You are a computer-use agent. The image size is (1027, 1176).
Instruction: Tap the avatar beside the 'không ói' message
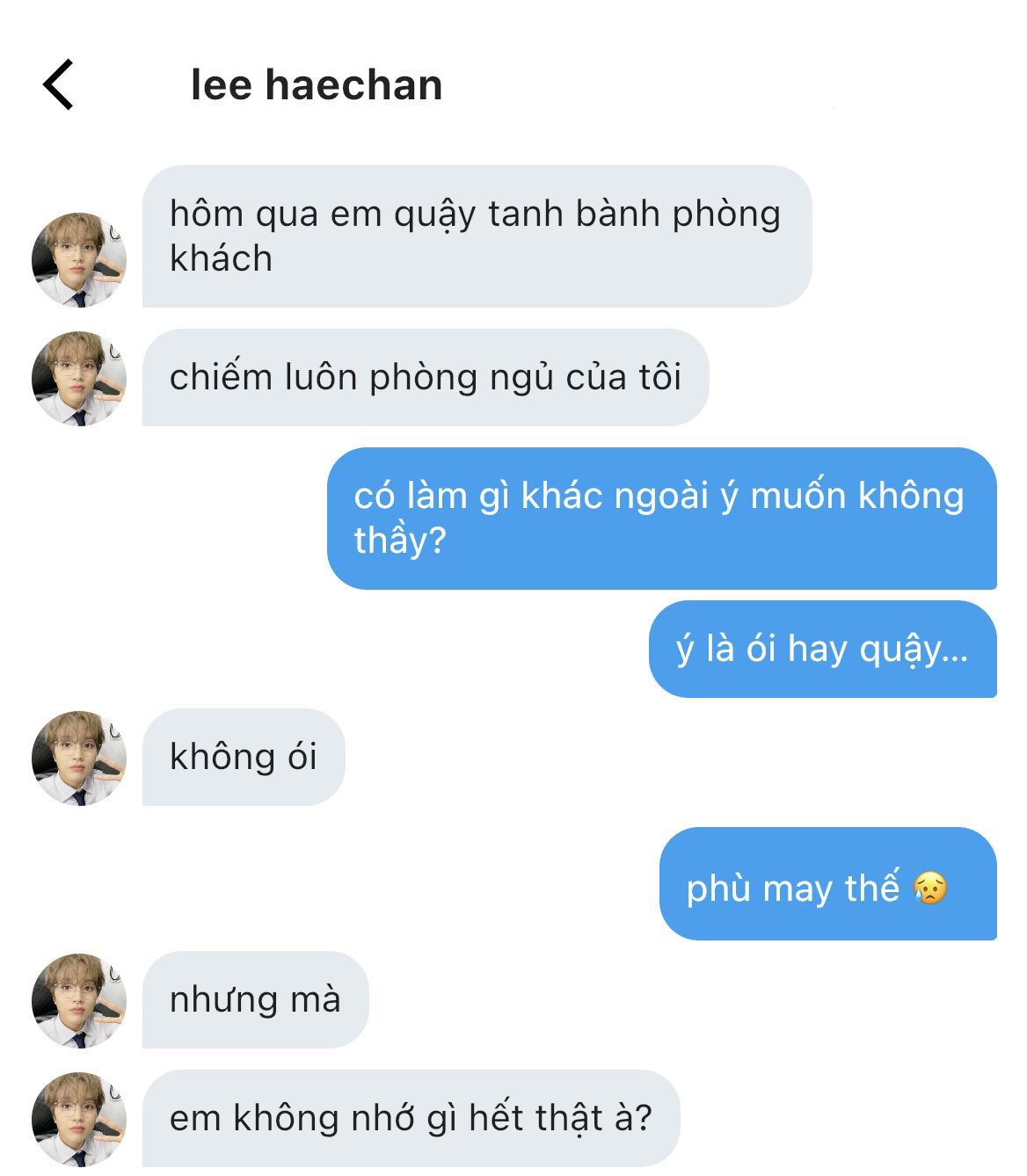[79, 758]
